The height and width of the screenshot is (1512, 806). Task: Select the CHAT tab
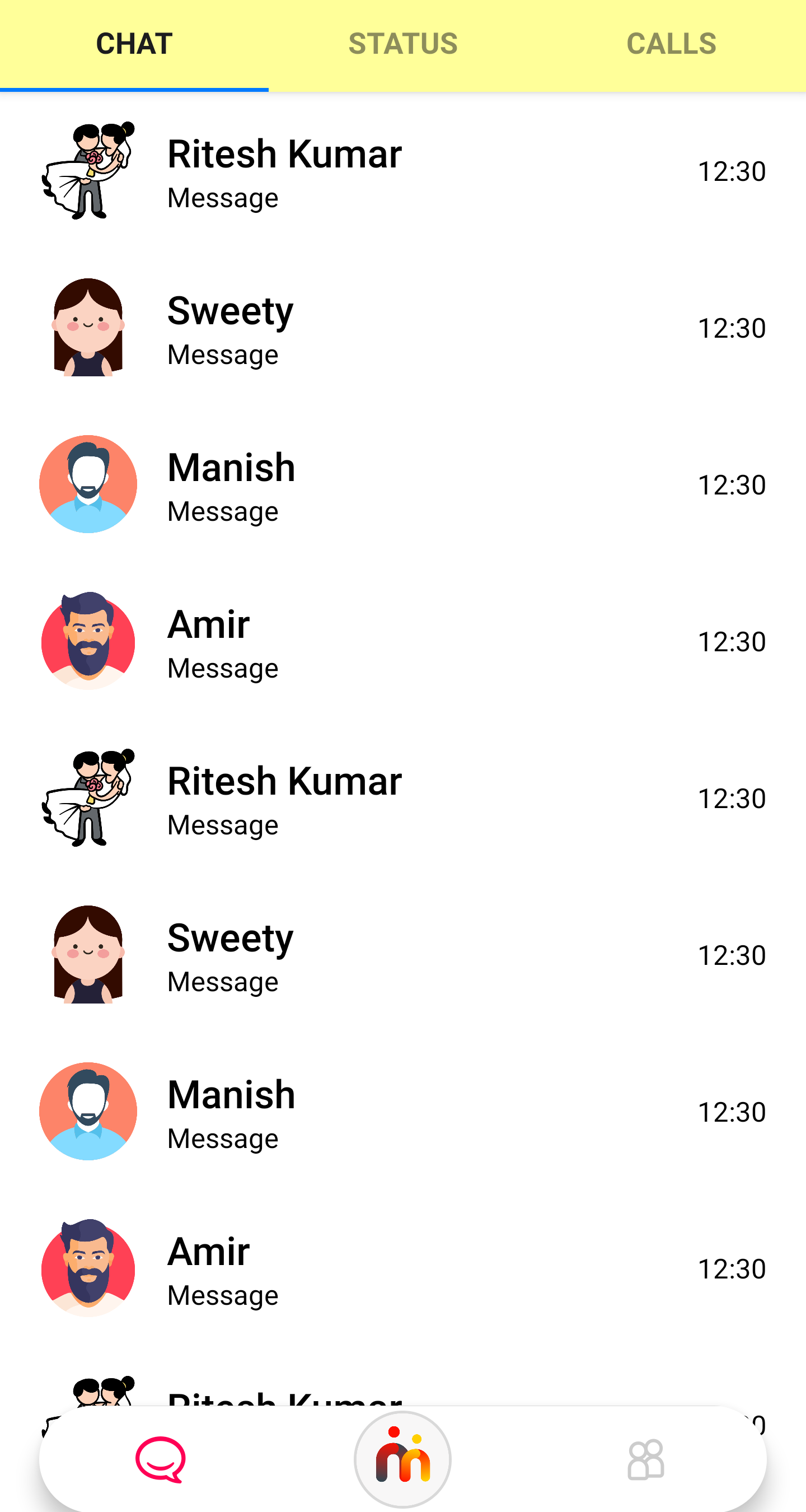point(134,44)
